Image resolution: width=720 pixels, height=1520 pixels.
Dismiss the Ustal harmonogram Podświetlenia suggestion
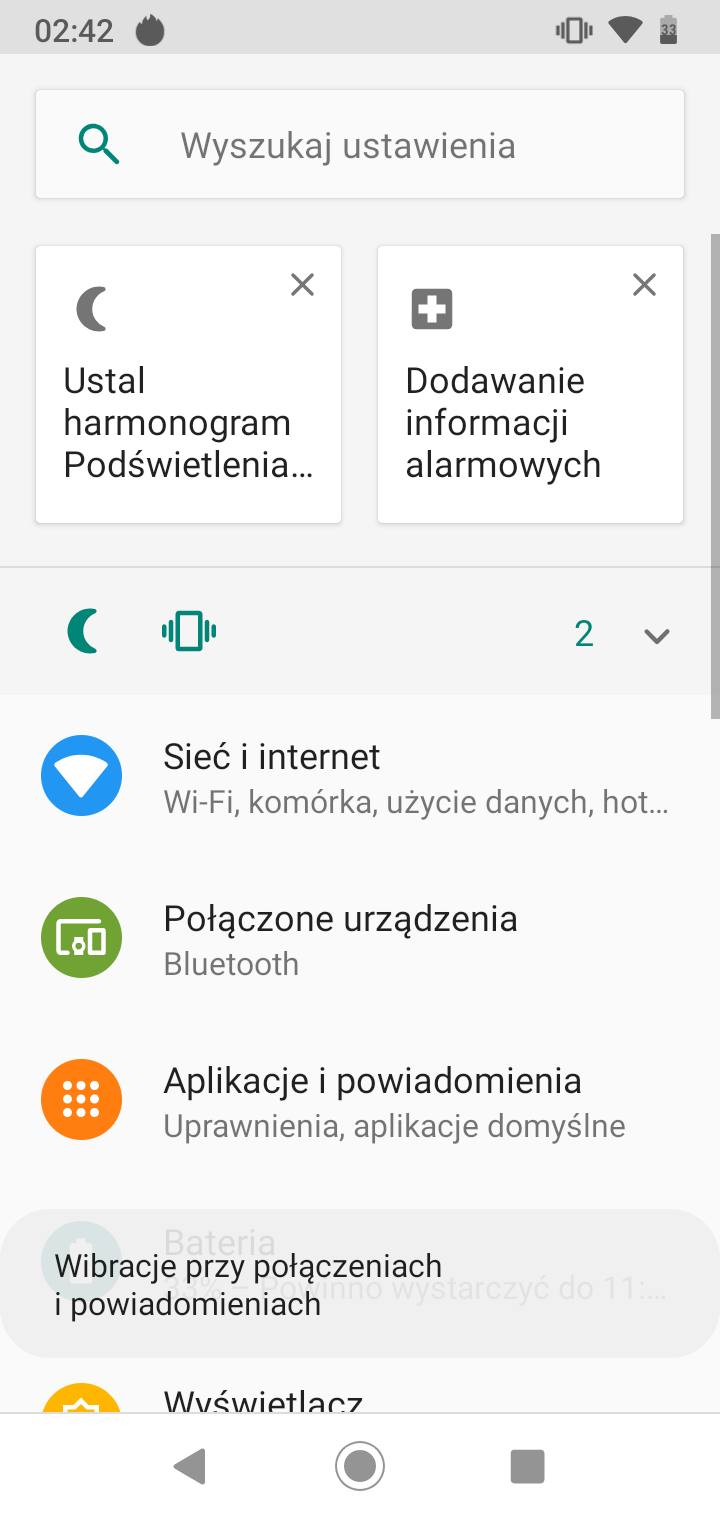click(302, 285)
